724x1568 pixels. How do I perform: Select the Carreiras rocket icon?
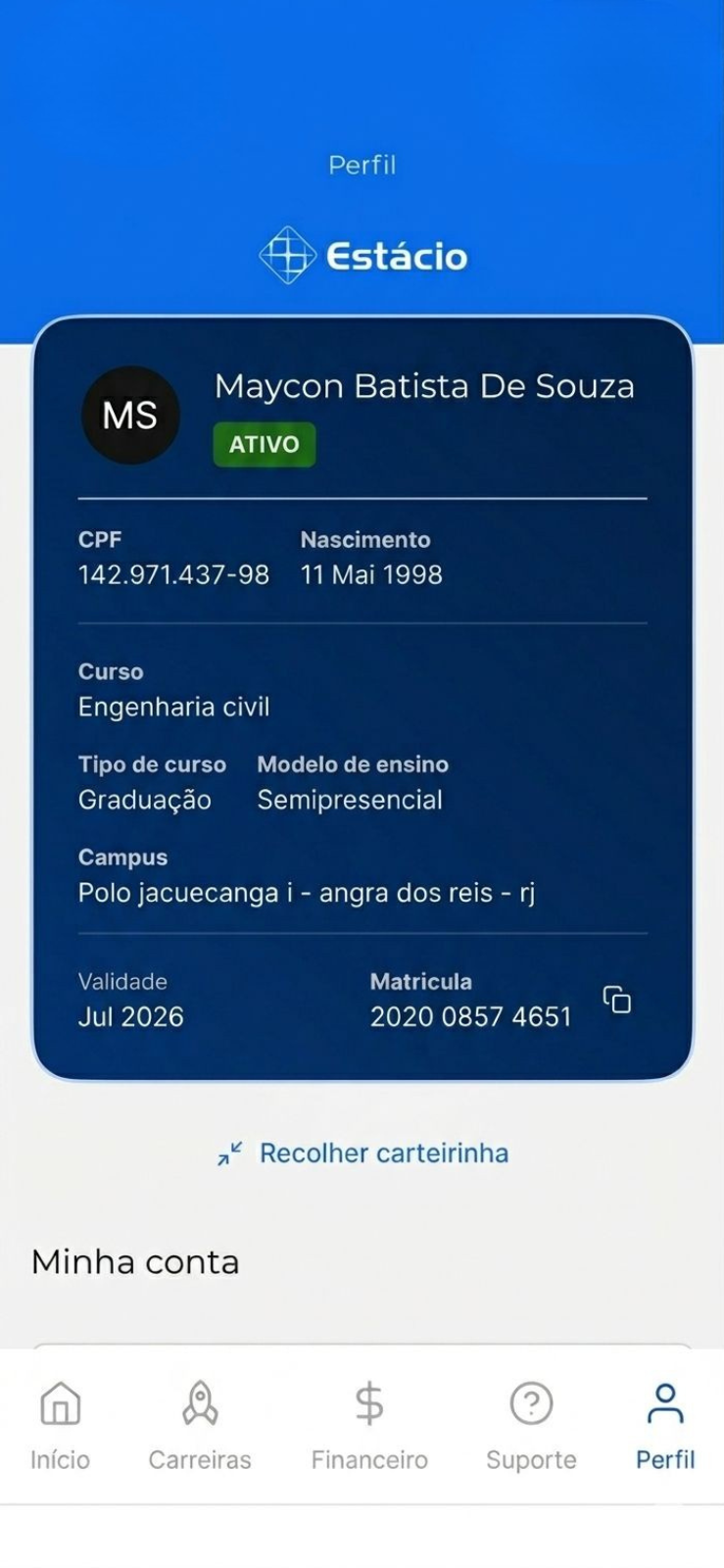(201, 1403)
